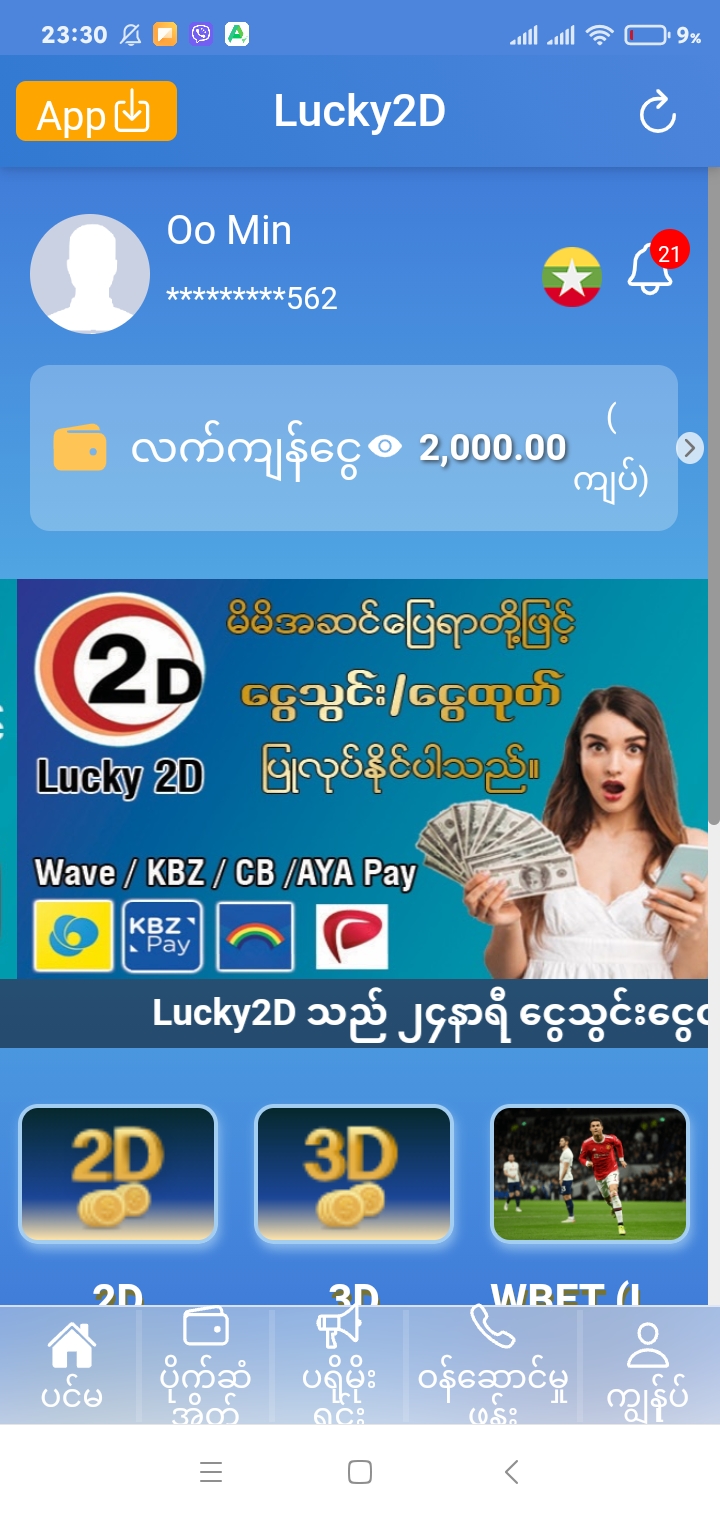Image resolution: width=720 pixels, height=1520 pixels.
Task: Open the notifications bell with 21 badge
Action: tap(651, 270)
